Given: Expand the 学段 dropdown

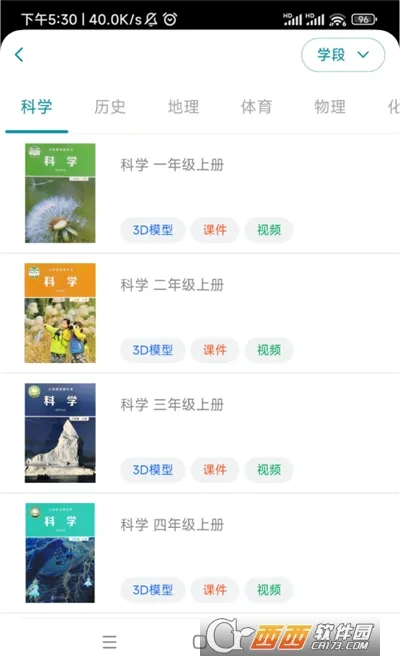Looking at the screenshot, I should 343,55.
